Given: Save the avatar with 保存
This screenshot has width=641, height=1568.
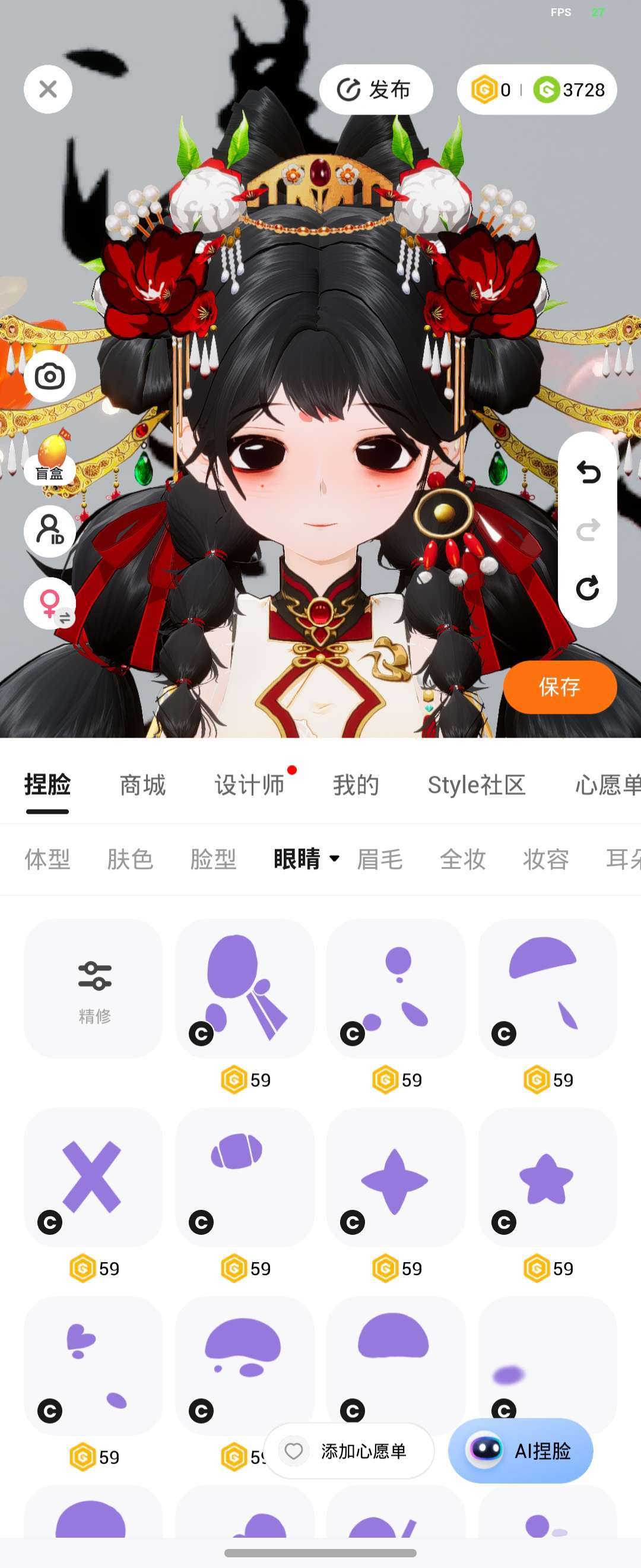Looking at the screenshot, I should (560, 687).
